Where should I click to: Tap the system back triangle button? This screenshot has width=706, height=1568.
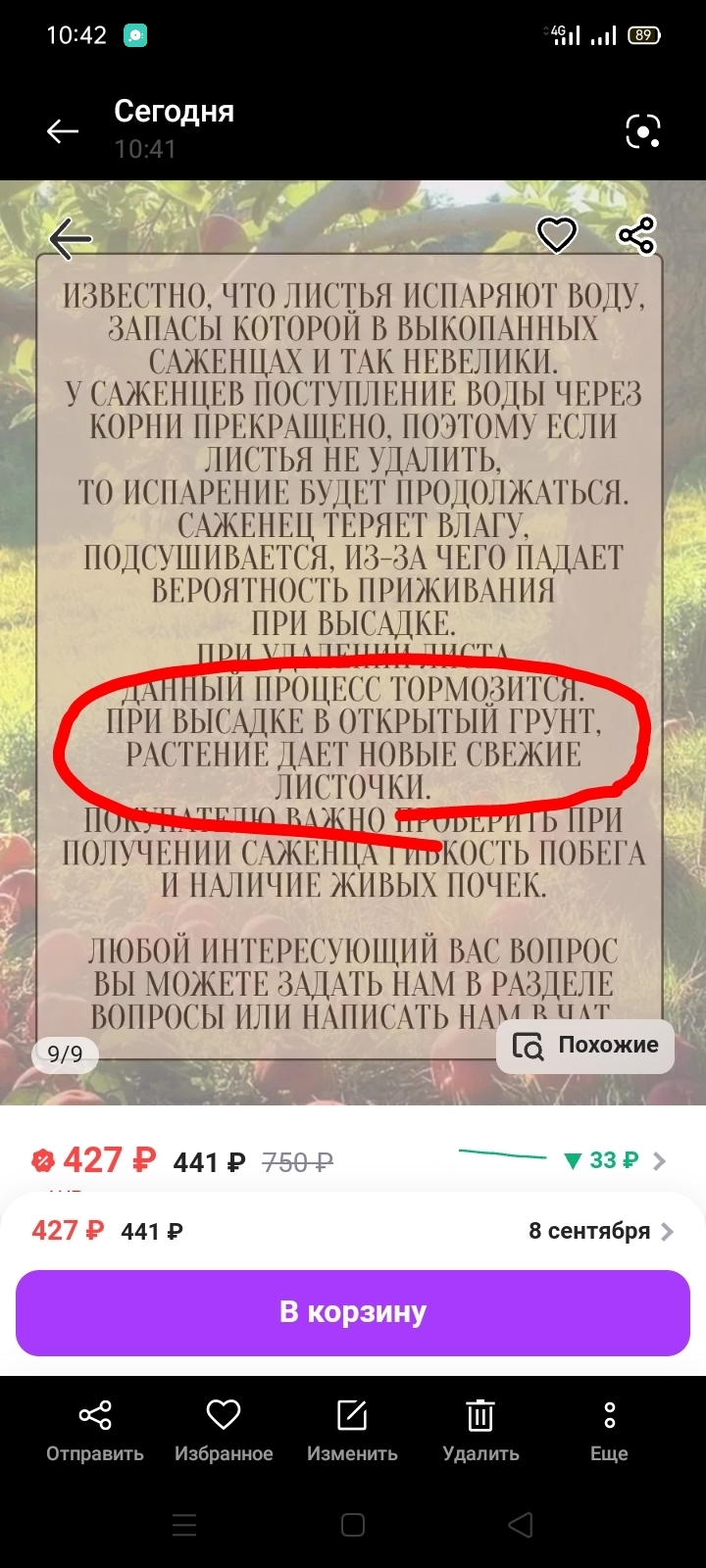click(521, 1525)
